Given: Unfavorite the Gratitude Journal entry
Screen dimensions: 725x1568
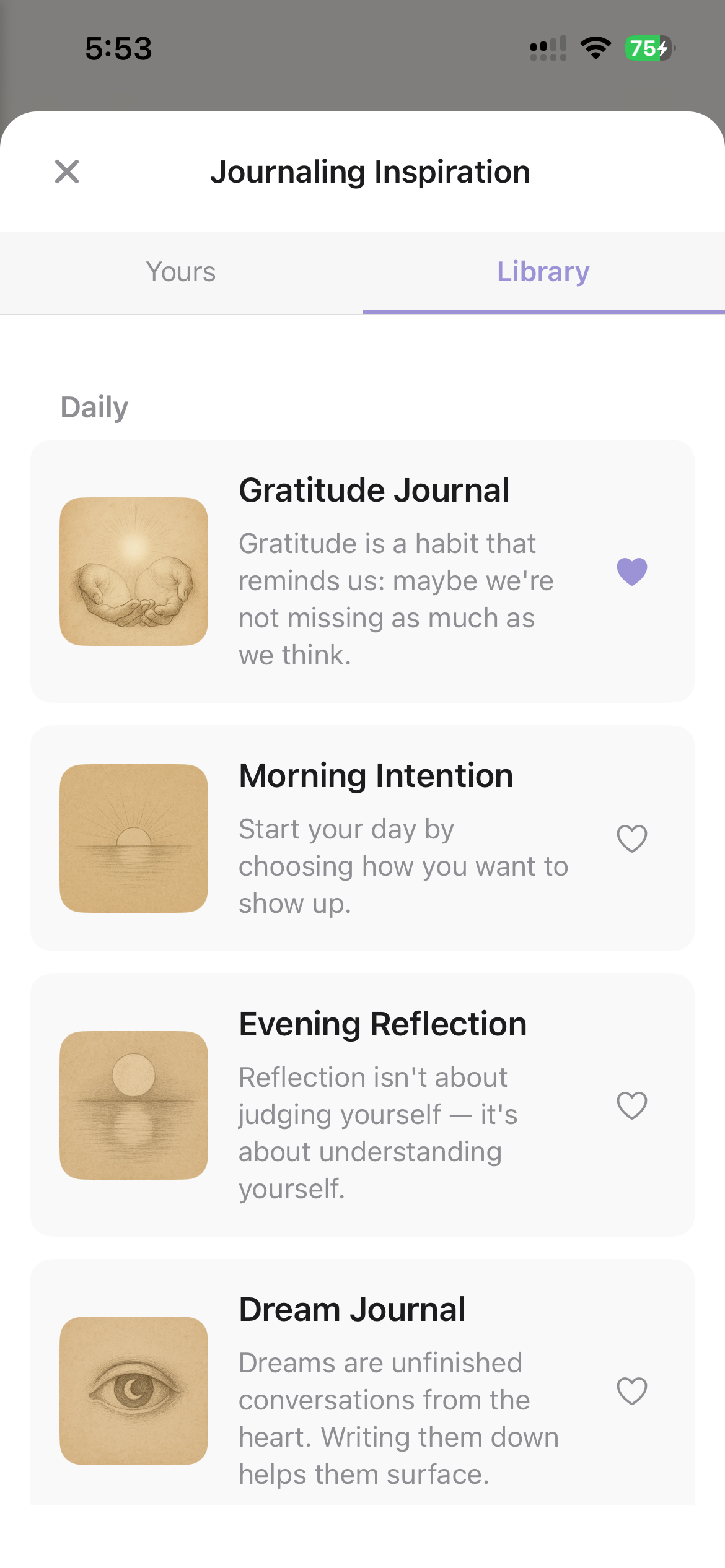Looking at the screenshot, I should (x=632, y=571).
